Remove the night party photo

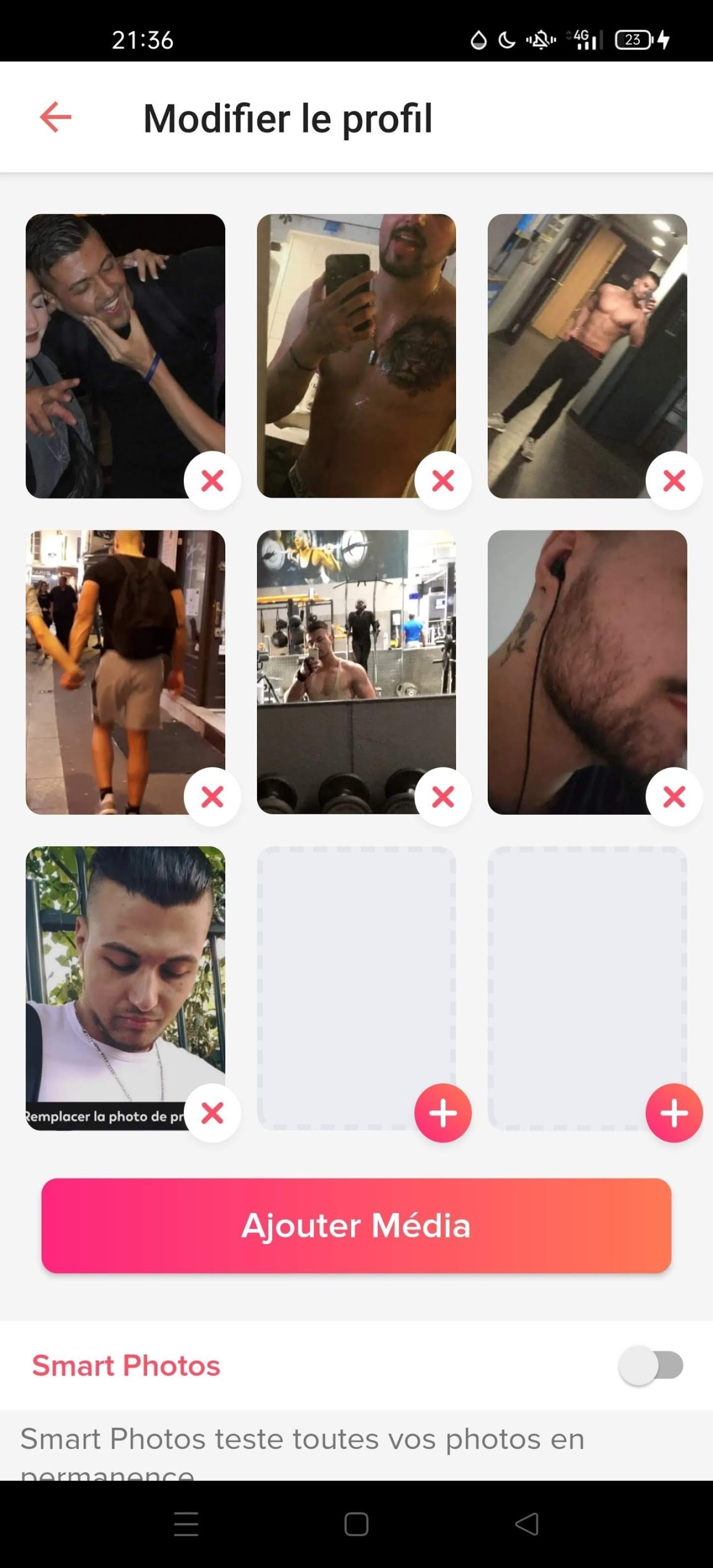point(212,480)
